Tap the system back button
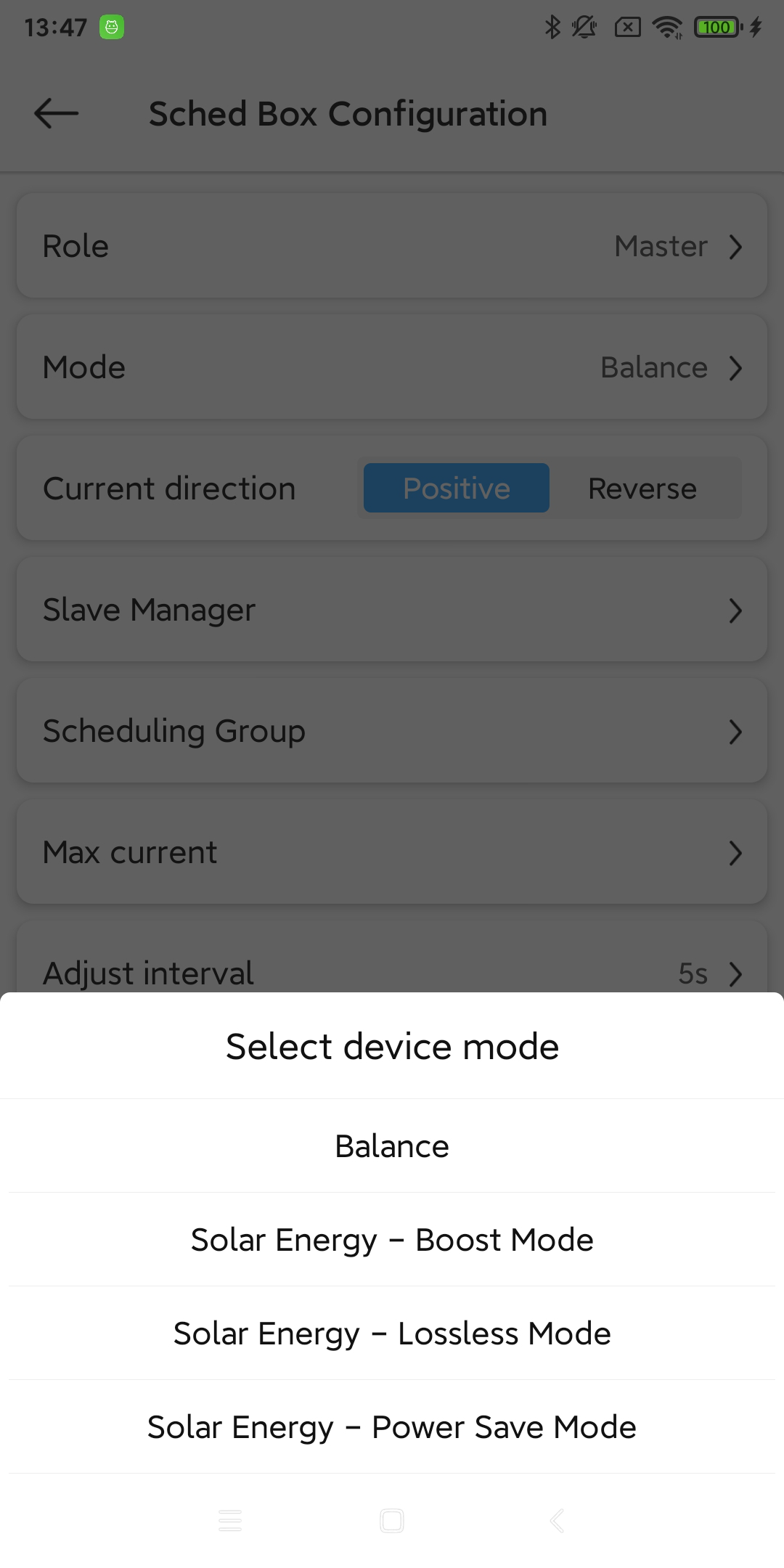The height and width of the screenshot is (1568, 784). click(x=557, y=1520)
